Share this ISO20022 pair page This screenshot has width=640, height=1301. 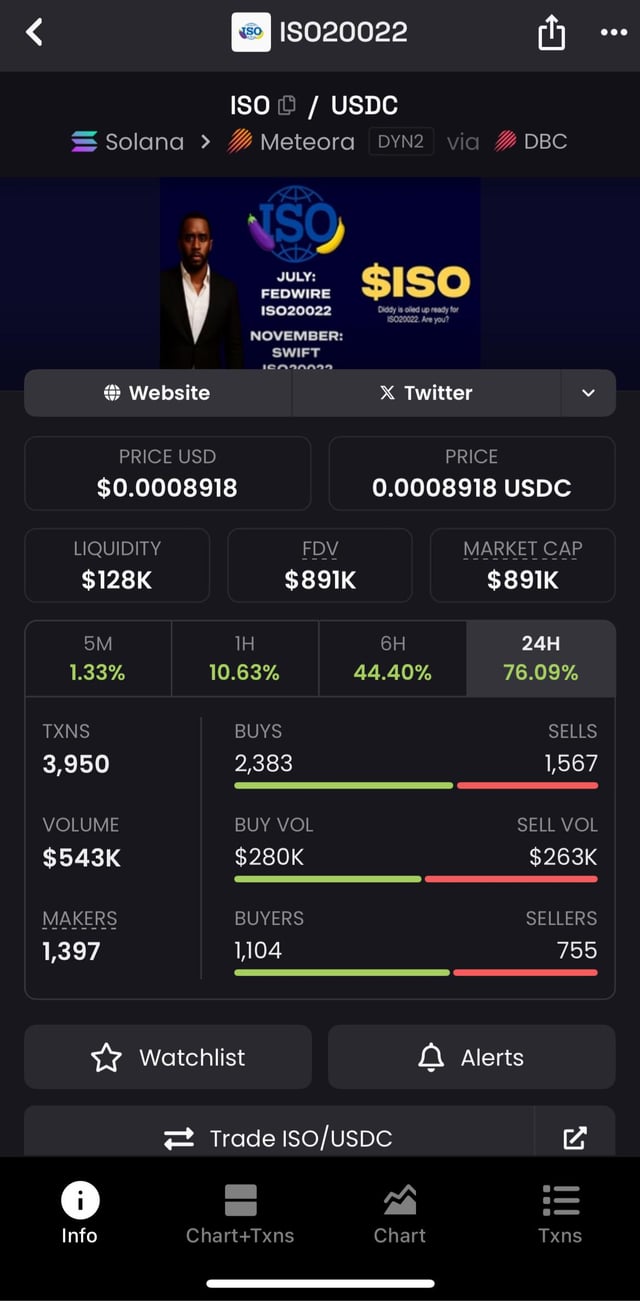551,33
